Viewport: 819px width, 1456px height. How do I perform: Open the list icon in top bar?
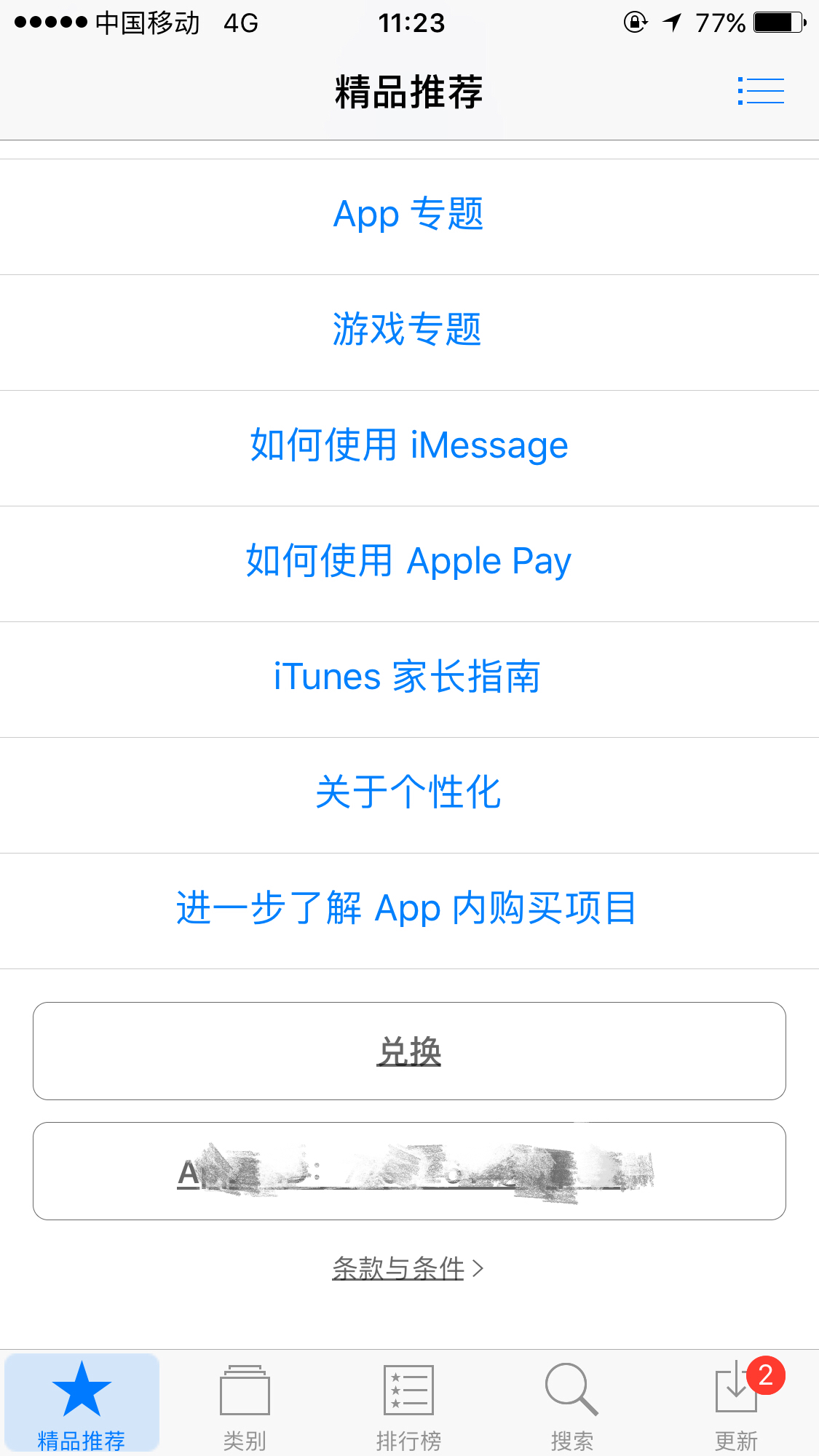coord(761,92)
